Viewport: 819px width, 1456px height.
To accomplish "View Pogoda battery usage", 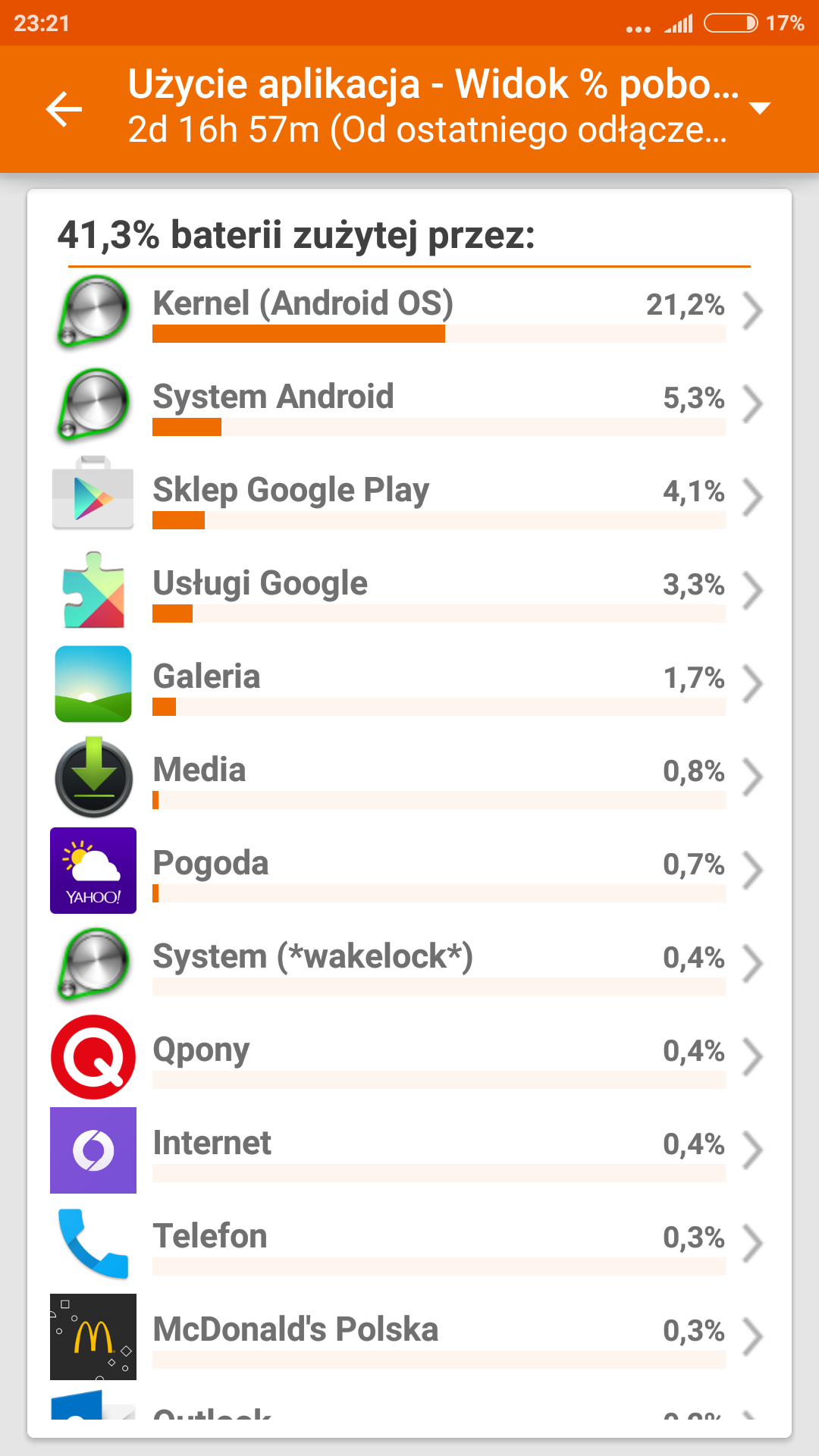I will pyautogui.click(x=409, y=871).
